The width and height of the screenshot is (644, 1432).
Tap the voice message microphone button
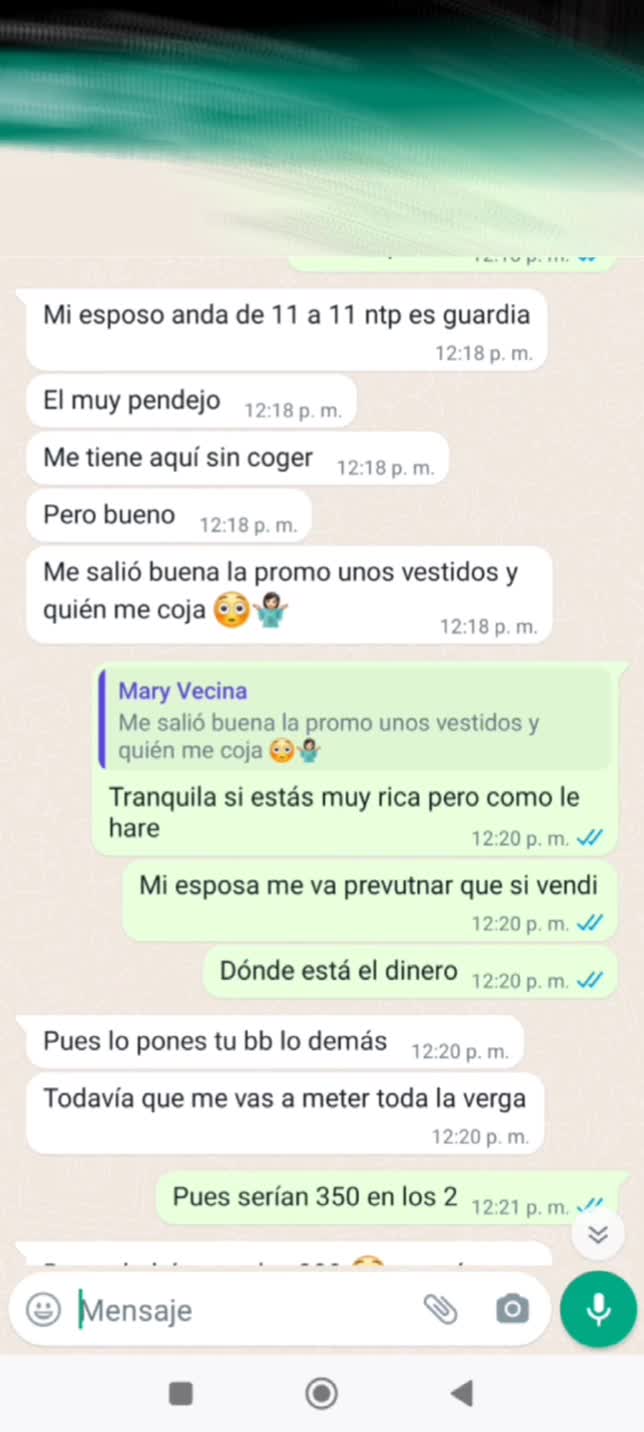click(x=598, y=1309)
